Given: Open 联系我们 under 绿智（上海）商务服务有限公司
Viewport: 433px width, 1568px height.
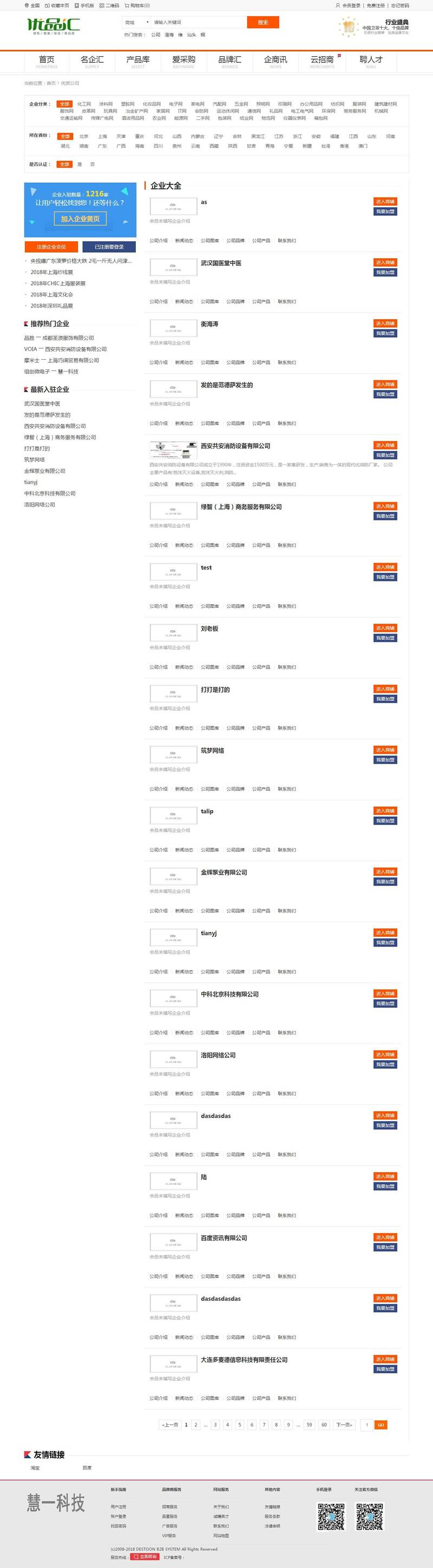Looking at the screenshot, I should tap(286, 545).
